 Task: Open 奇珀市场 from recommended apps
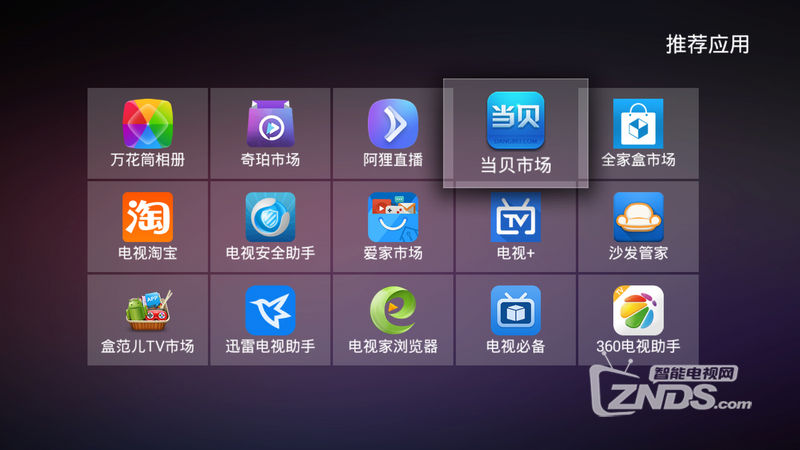coord(270,133)
